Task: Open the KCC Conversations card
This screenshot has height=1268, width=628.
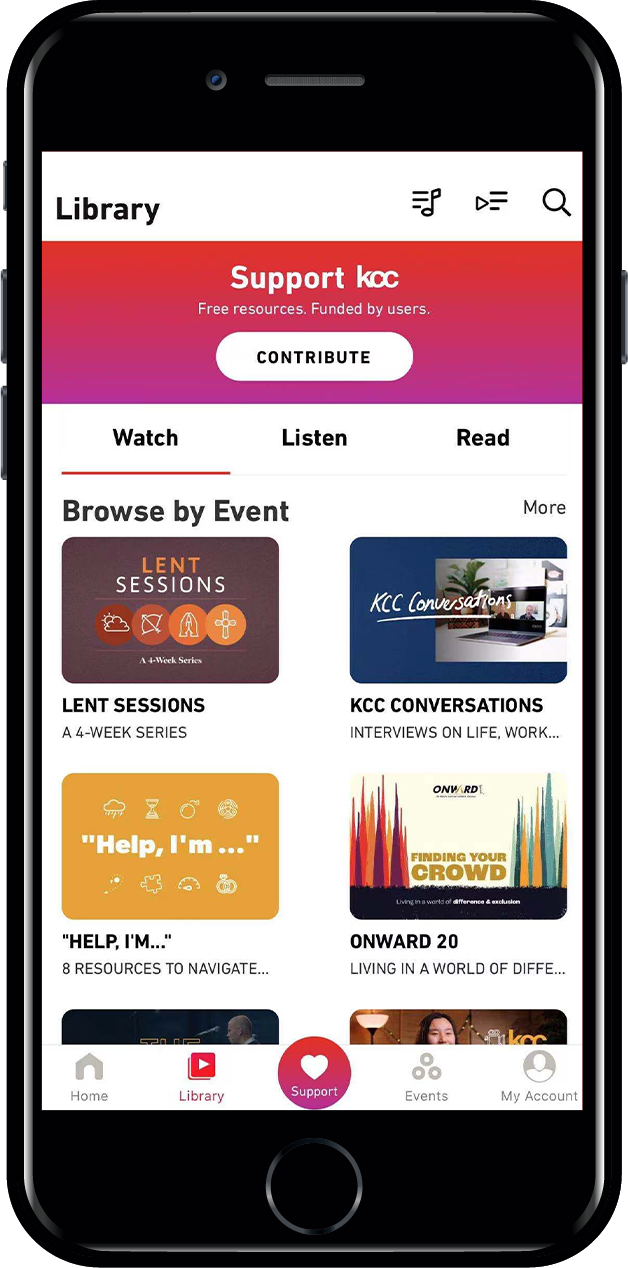Action: pyautogui.click(x=458, y=610)
